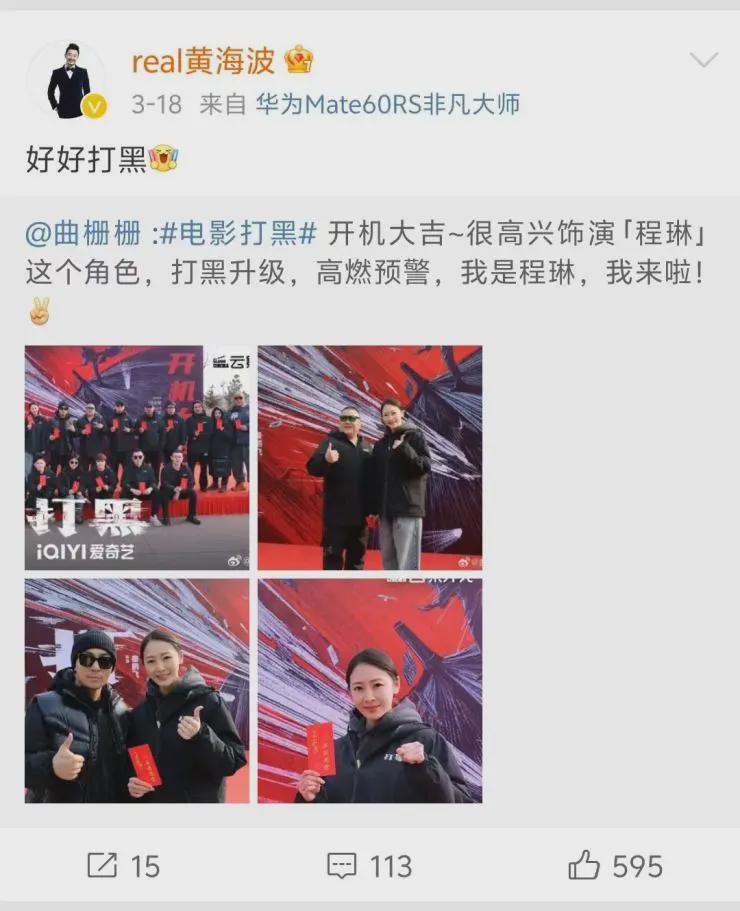View the photo of the woman holding a red envelope alone
Image resolution: width=740 pixels, height=911 pixels.
(370, 691)
